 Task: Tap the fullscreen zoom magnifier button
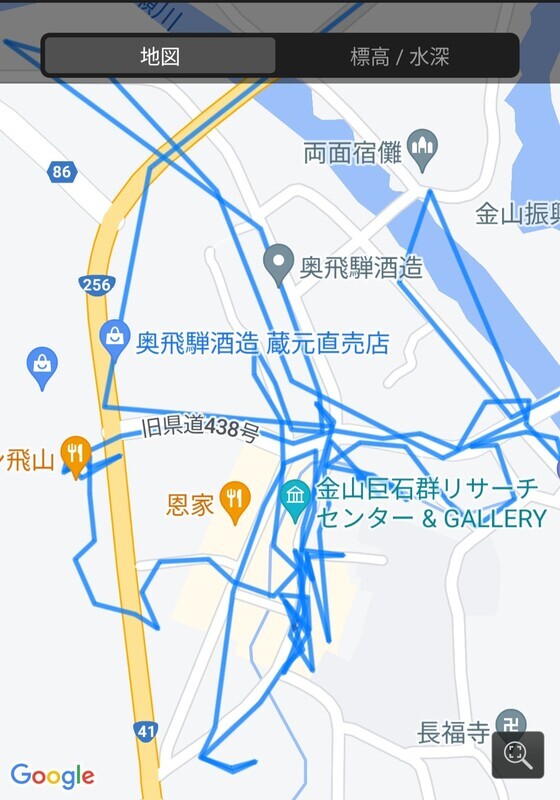coord(518,754)
